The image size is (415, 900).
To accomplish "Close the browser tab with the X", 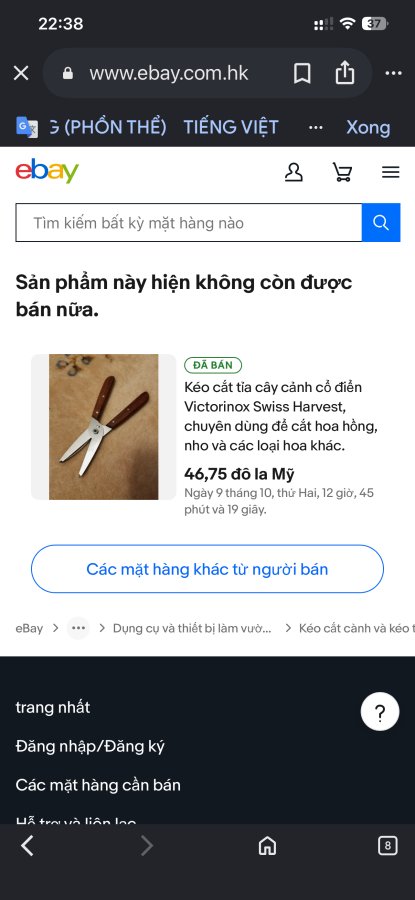I will tap(21, 73).
